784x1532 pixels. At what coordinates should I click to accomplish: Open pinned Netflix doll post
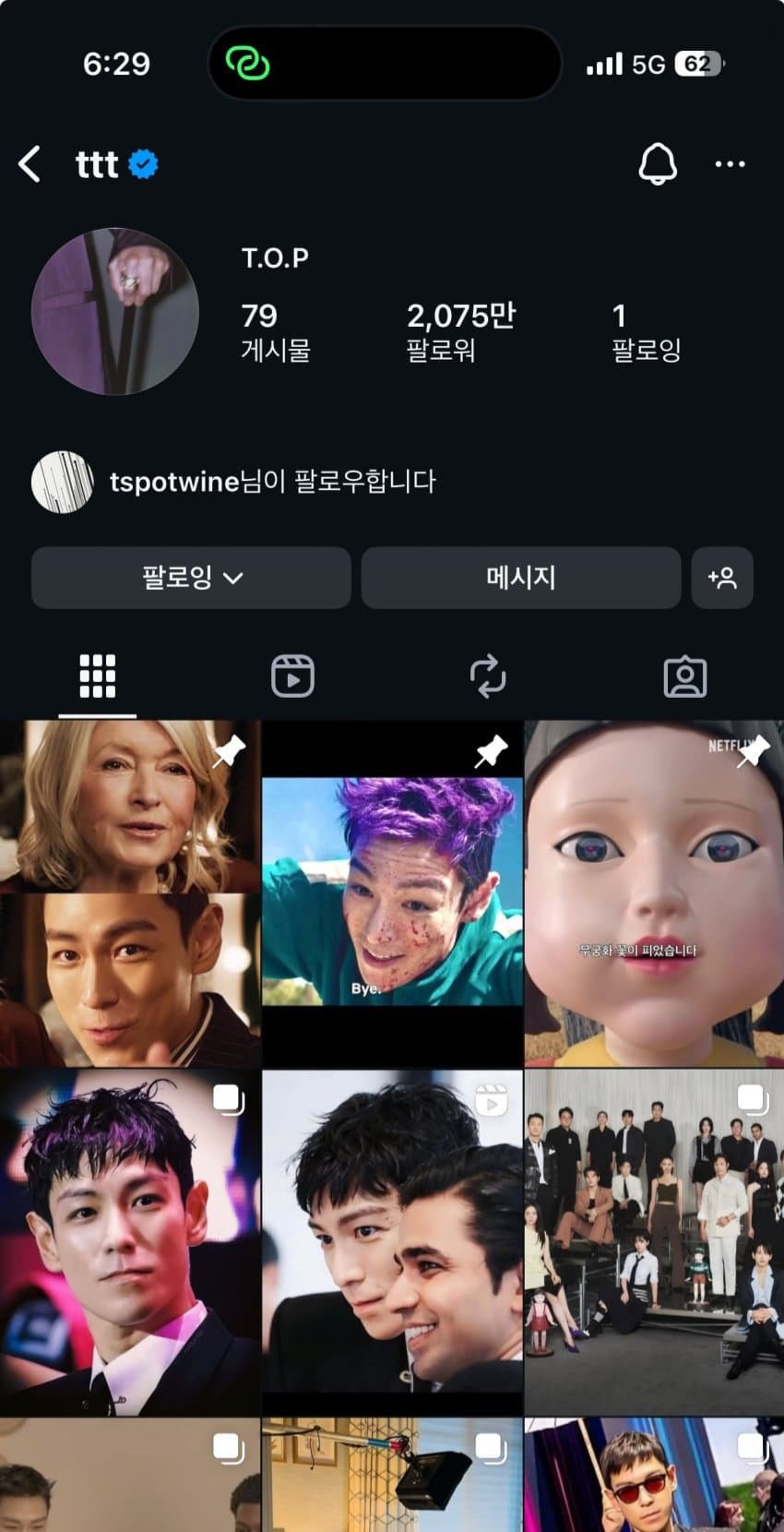click(x=654, y=893)
